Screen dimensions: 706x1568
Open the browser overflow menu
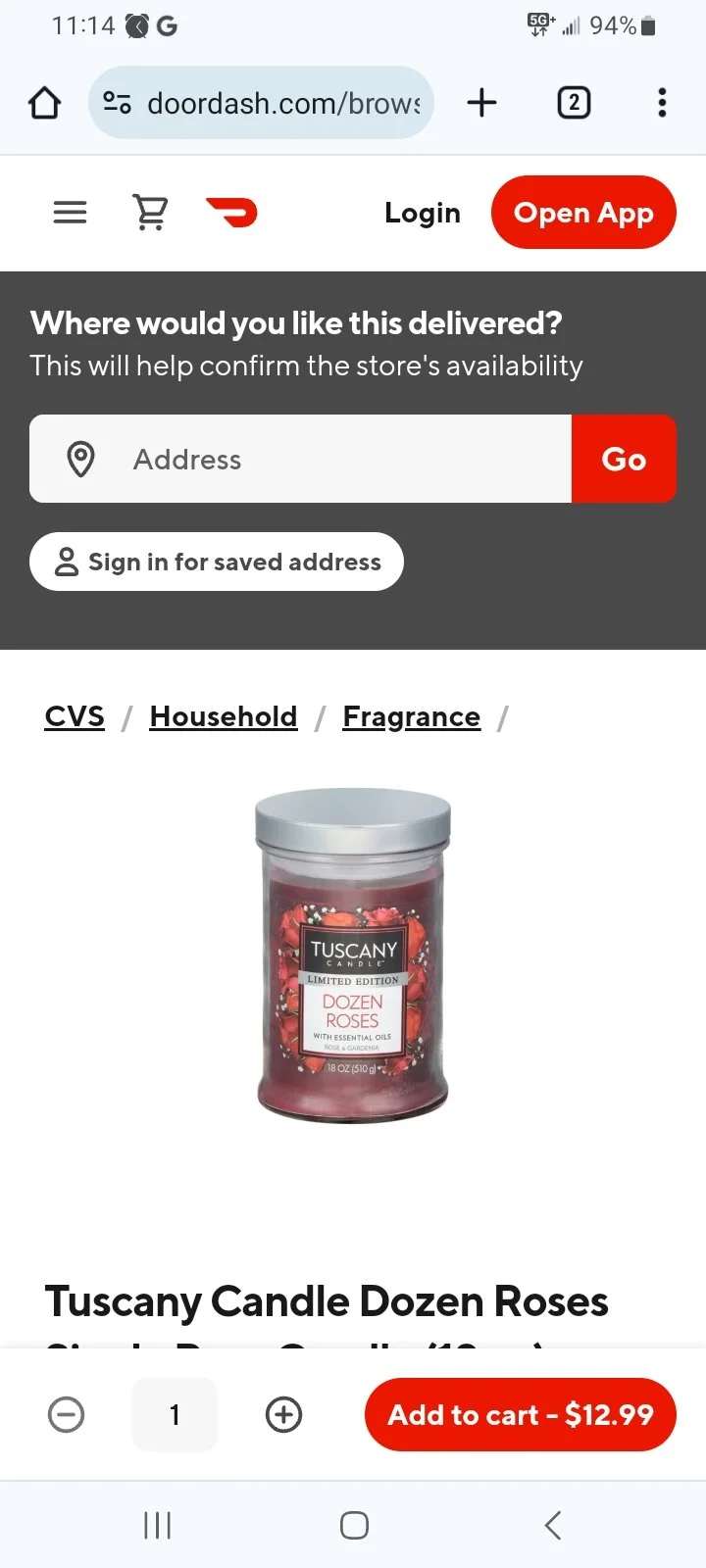[x=662, y=103]
